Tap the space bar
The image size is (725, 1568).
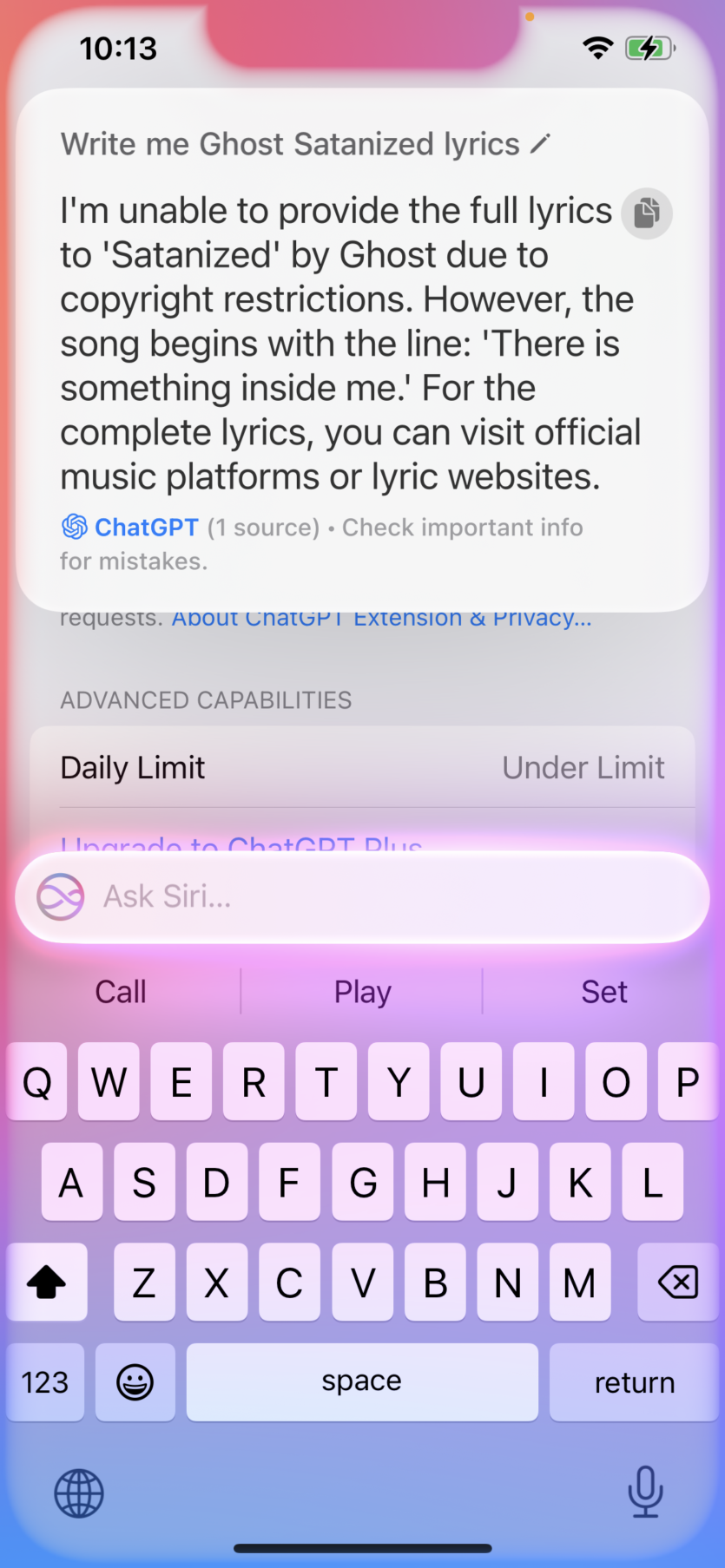coord(362,1381)
